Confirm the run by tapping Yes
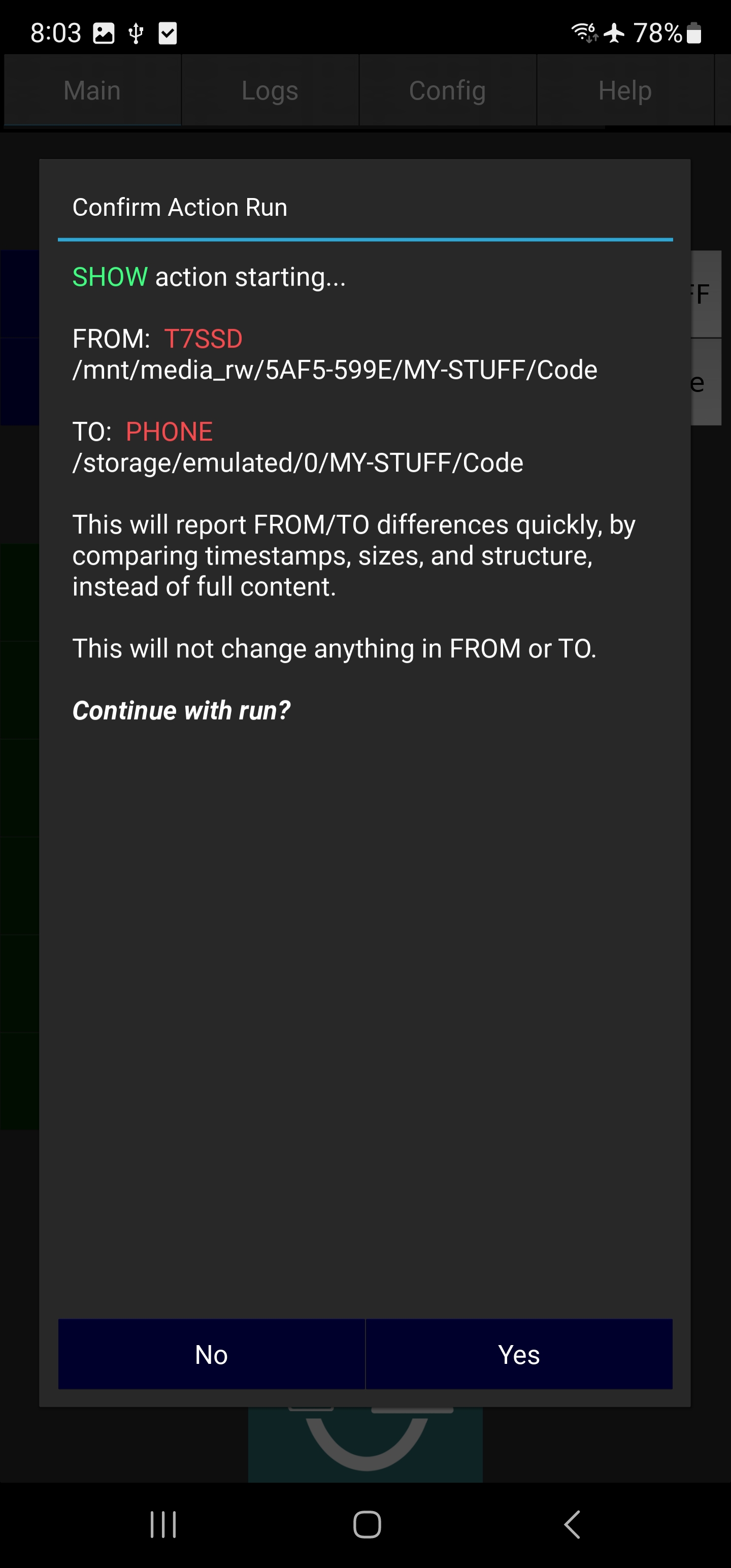731x1568 pixels. tap(519, 1354)
